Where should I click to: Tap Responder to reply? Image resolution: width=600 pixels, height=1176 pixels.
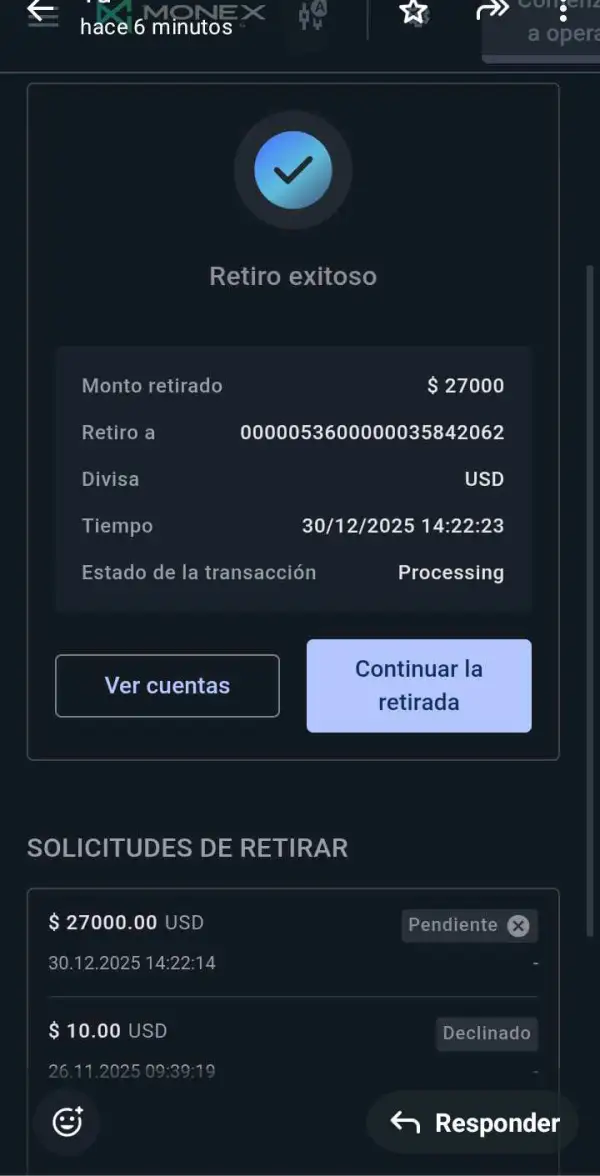pos(473,1123)
